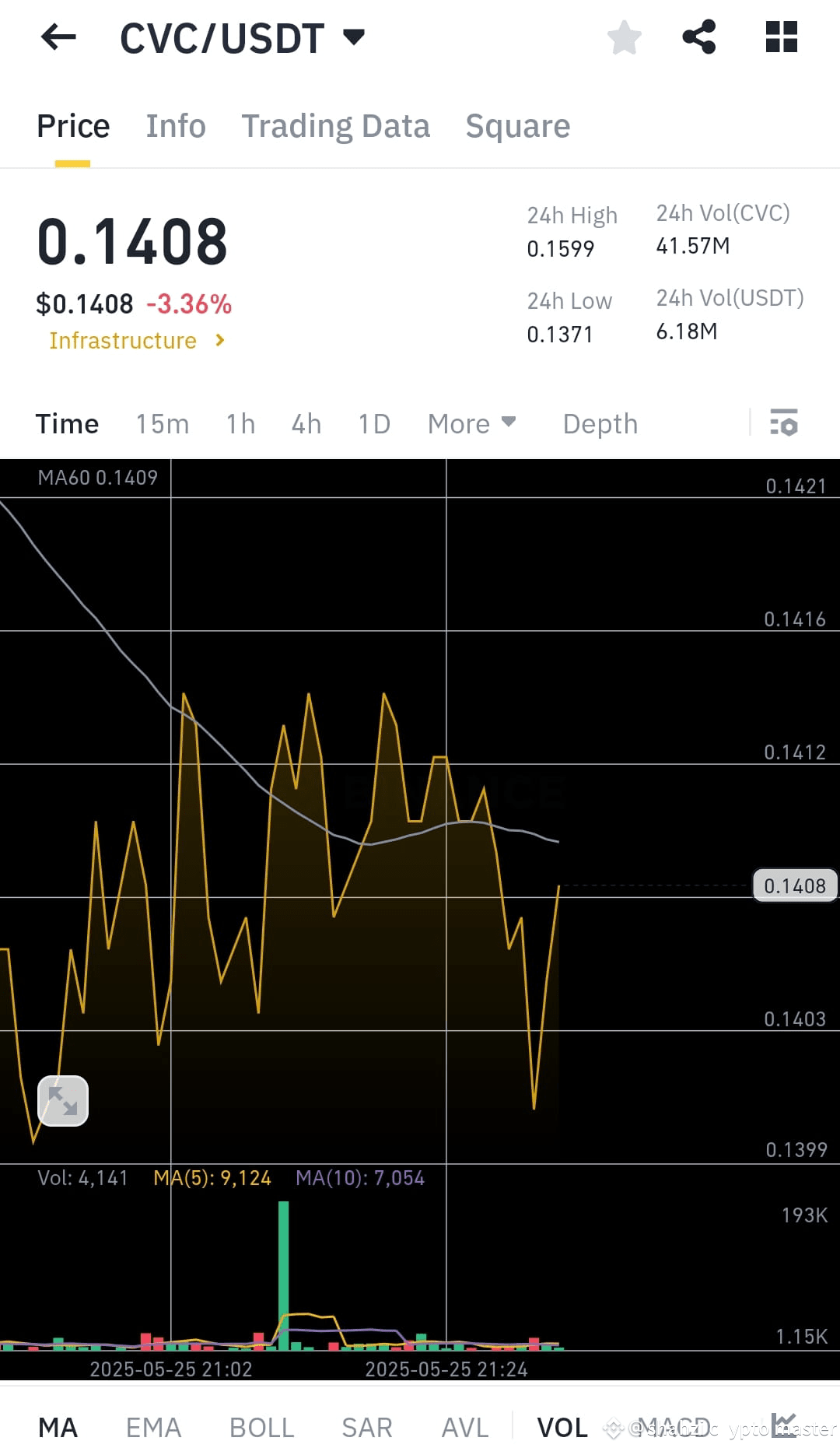The image size is (840, 1448).
Task: Enable the SAR indicator overlay
Action: pos(366,1426)
